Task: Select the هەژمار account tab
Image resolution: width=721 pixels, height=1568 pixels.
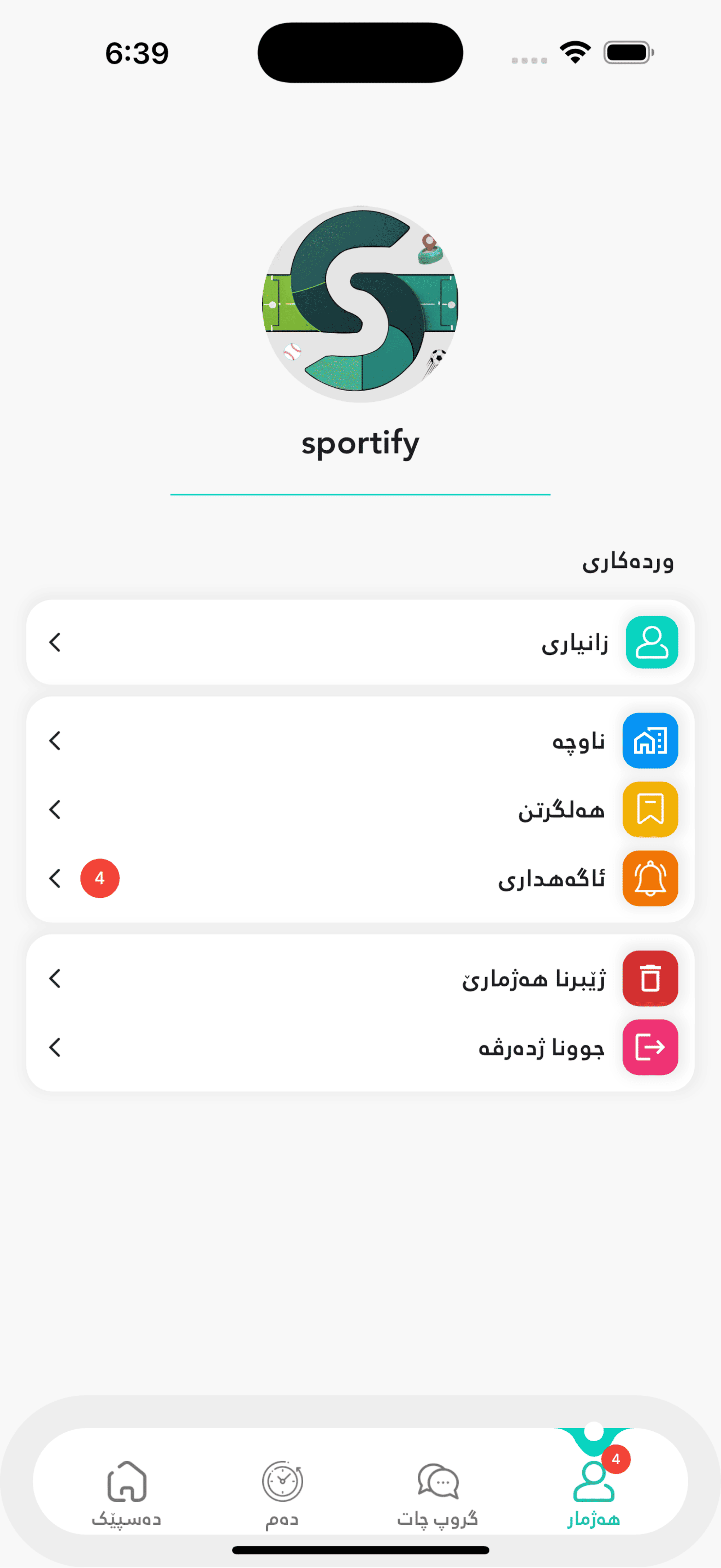Action: 593,1493
